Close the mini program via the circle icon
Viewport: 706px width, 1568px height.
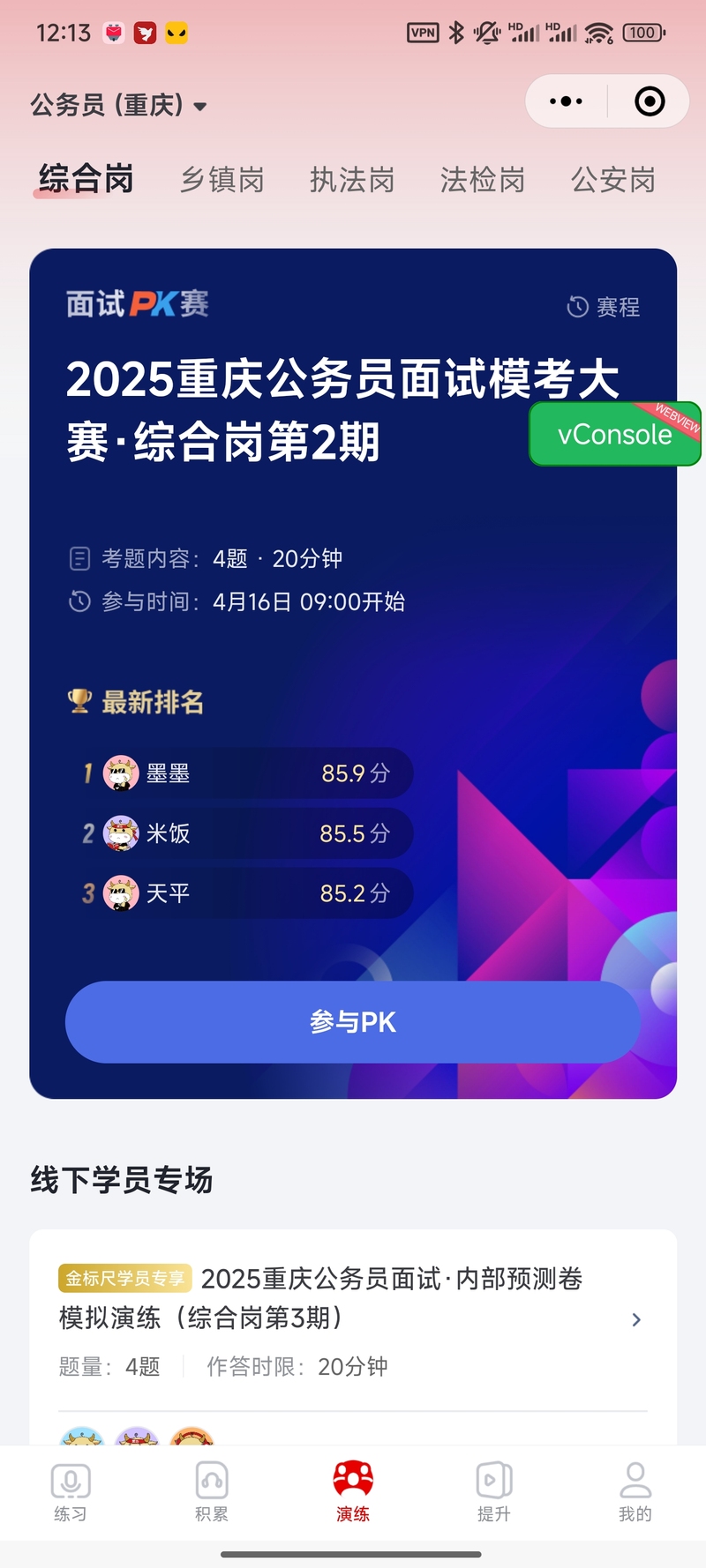click(650, 101)
